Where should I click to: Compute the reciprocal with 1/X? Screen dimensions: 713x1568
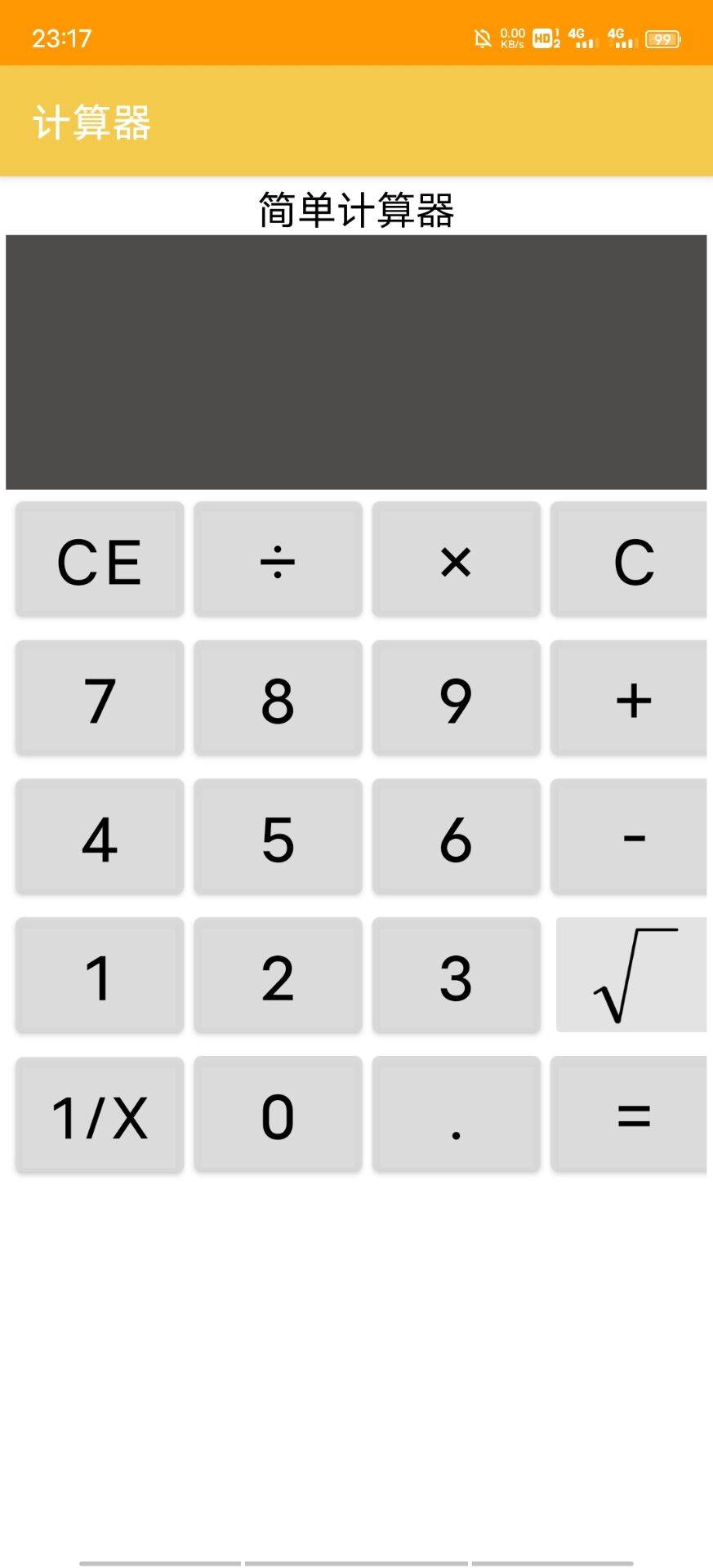coord(100,1116)
